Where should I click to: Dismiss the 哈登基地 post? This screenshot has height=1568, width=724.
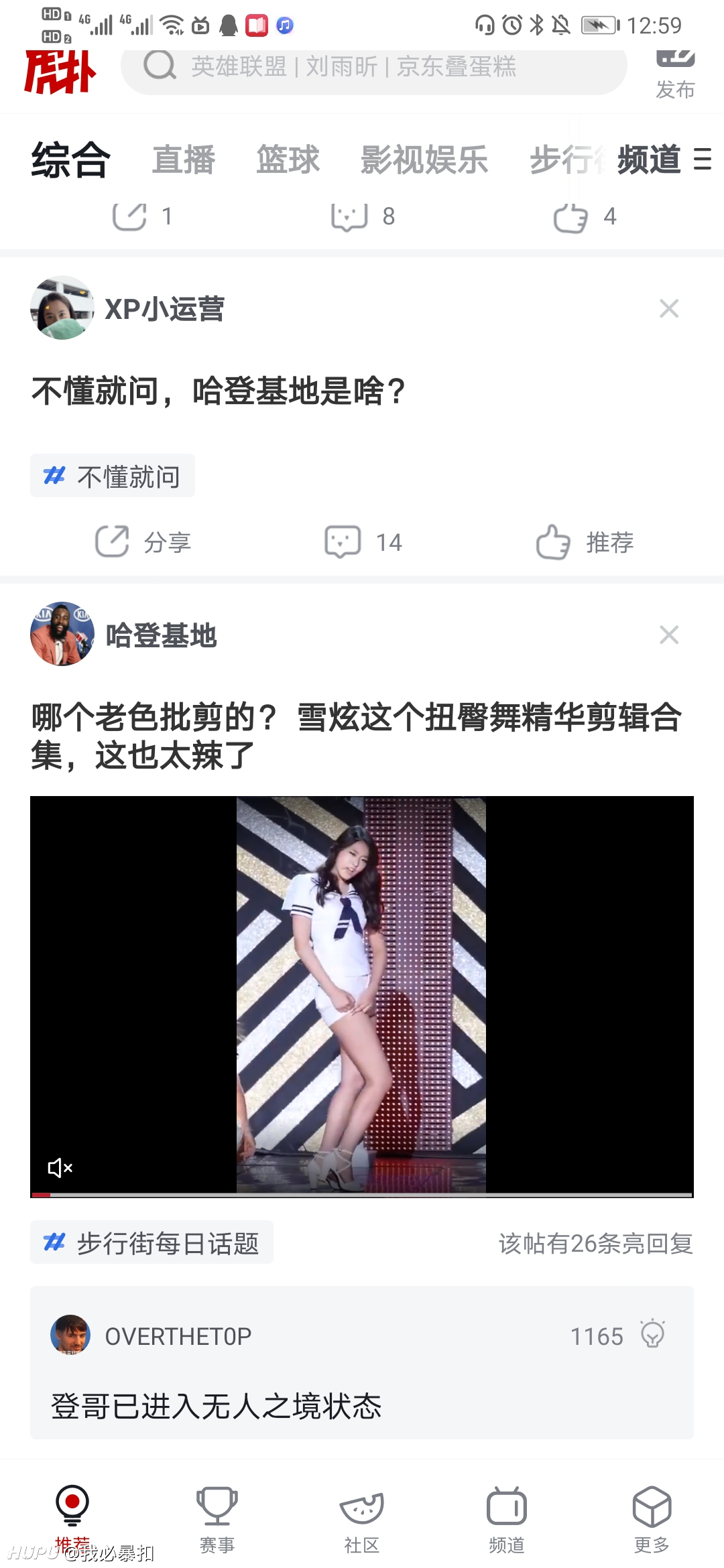tap(668, 635)
